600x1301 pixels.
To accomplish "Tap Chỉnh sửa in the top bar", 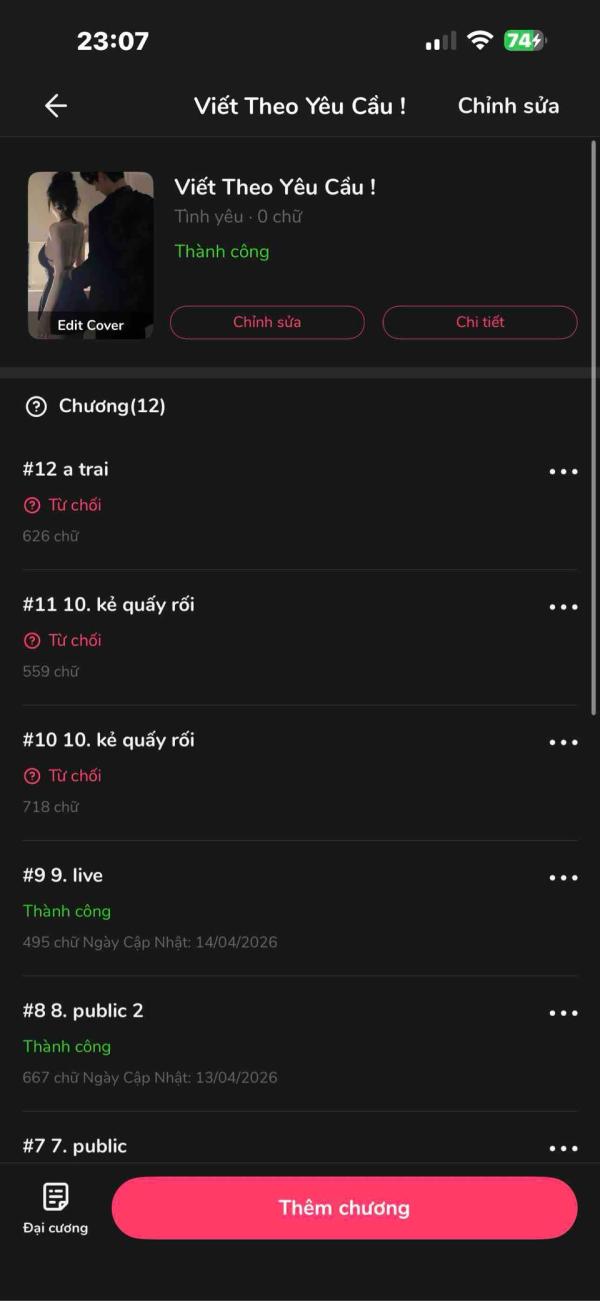I will point(508,106).
